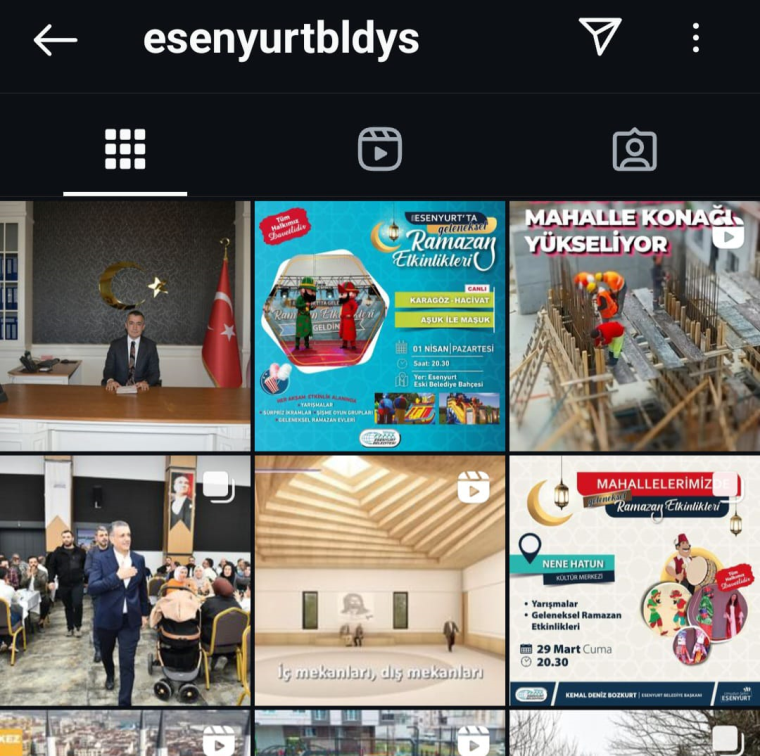Play the İç mekanları, dış mekanları reel

(x=380, y=581)
